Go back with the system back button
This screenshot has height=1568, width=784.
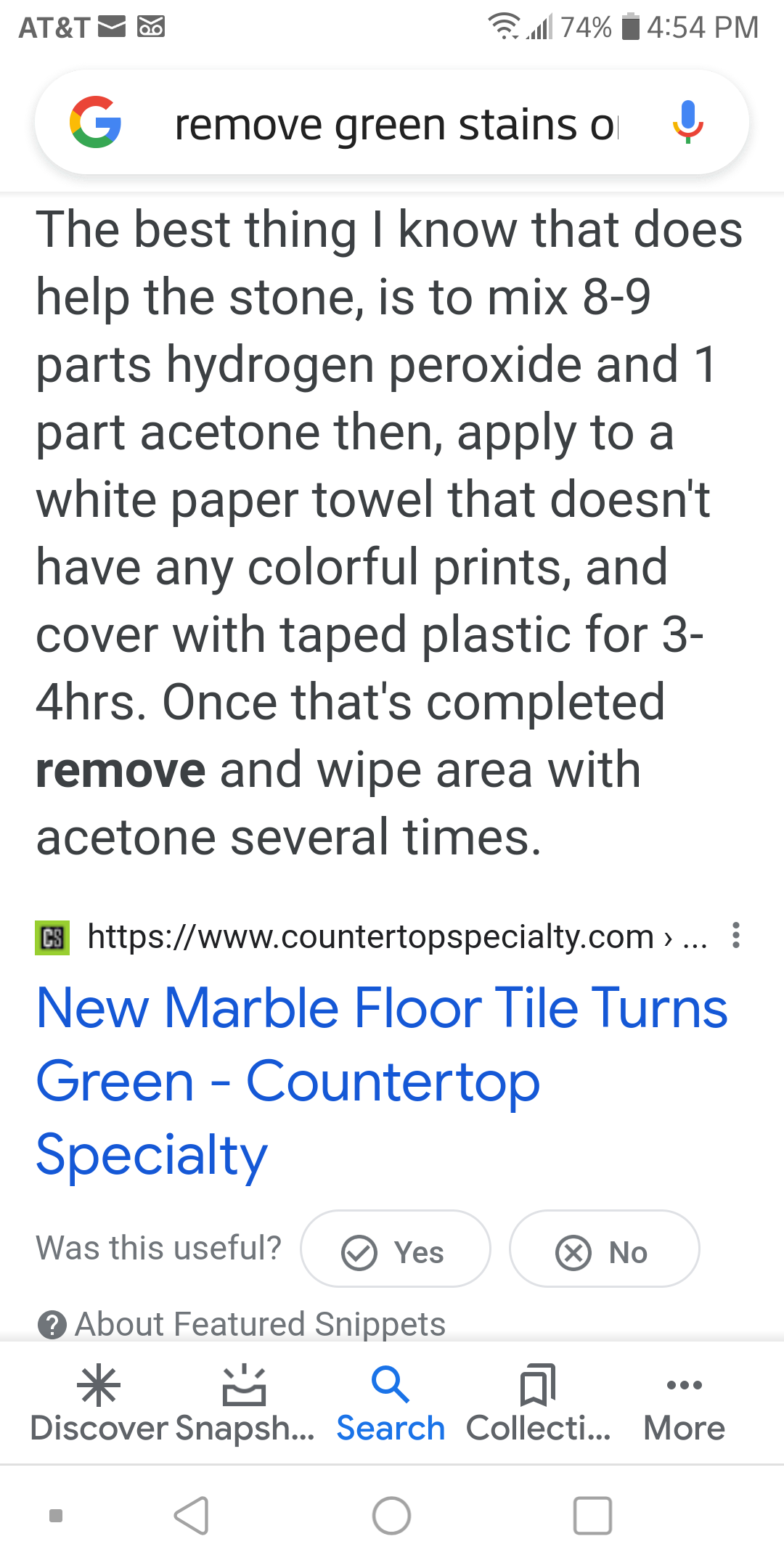tap(192, 1516)
